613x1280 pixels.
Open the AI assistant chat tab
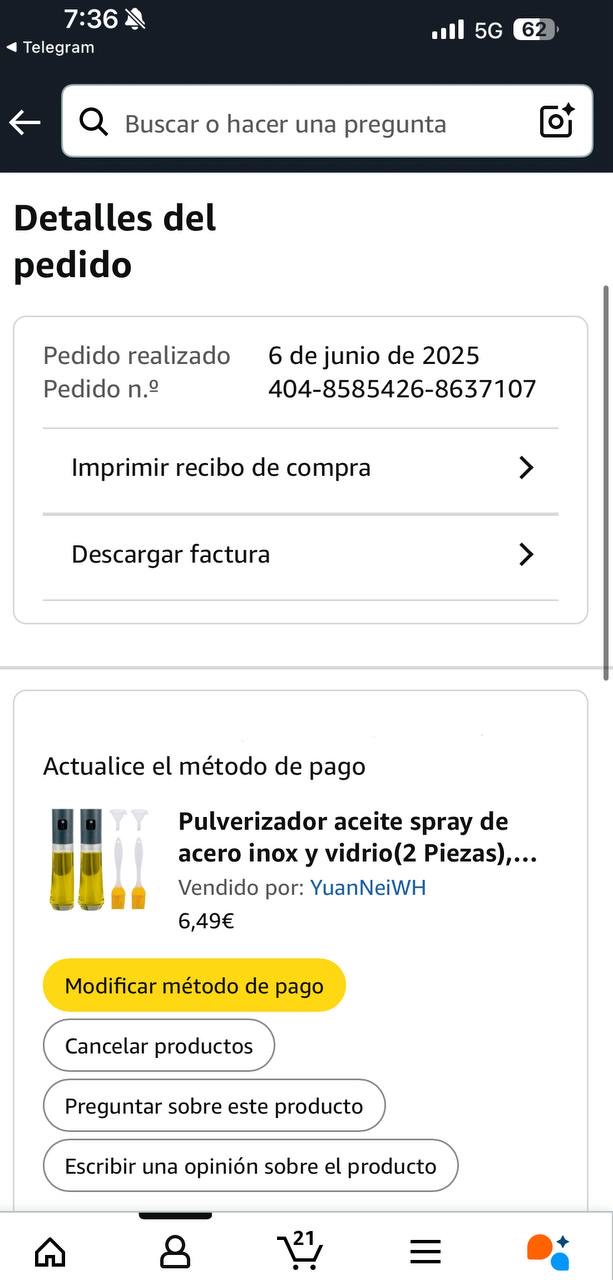[548, 1251]
